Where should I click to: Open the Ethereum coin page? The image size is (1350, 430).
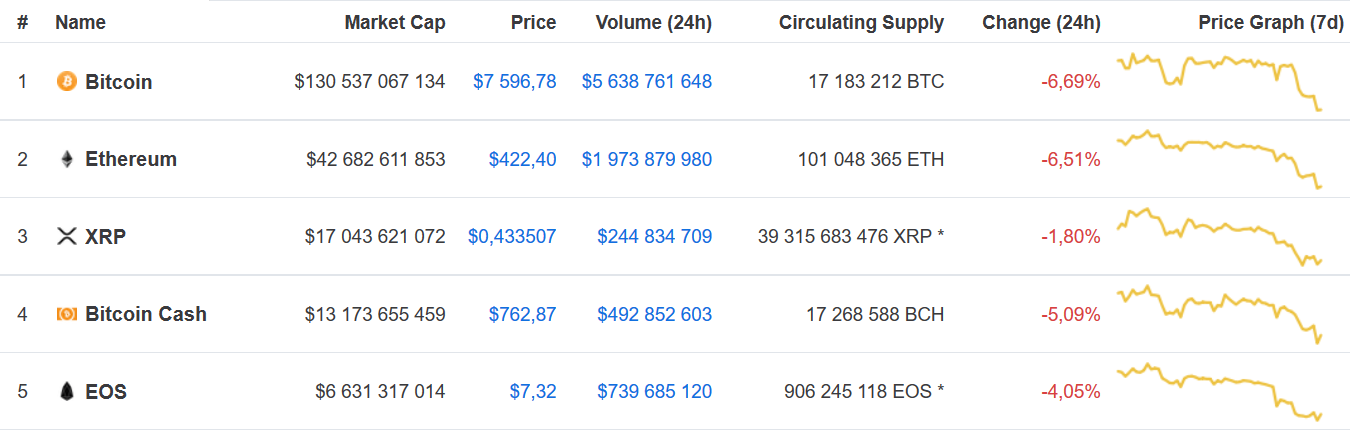tap(130, 159)
